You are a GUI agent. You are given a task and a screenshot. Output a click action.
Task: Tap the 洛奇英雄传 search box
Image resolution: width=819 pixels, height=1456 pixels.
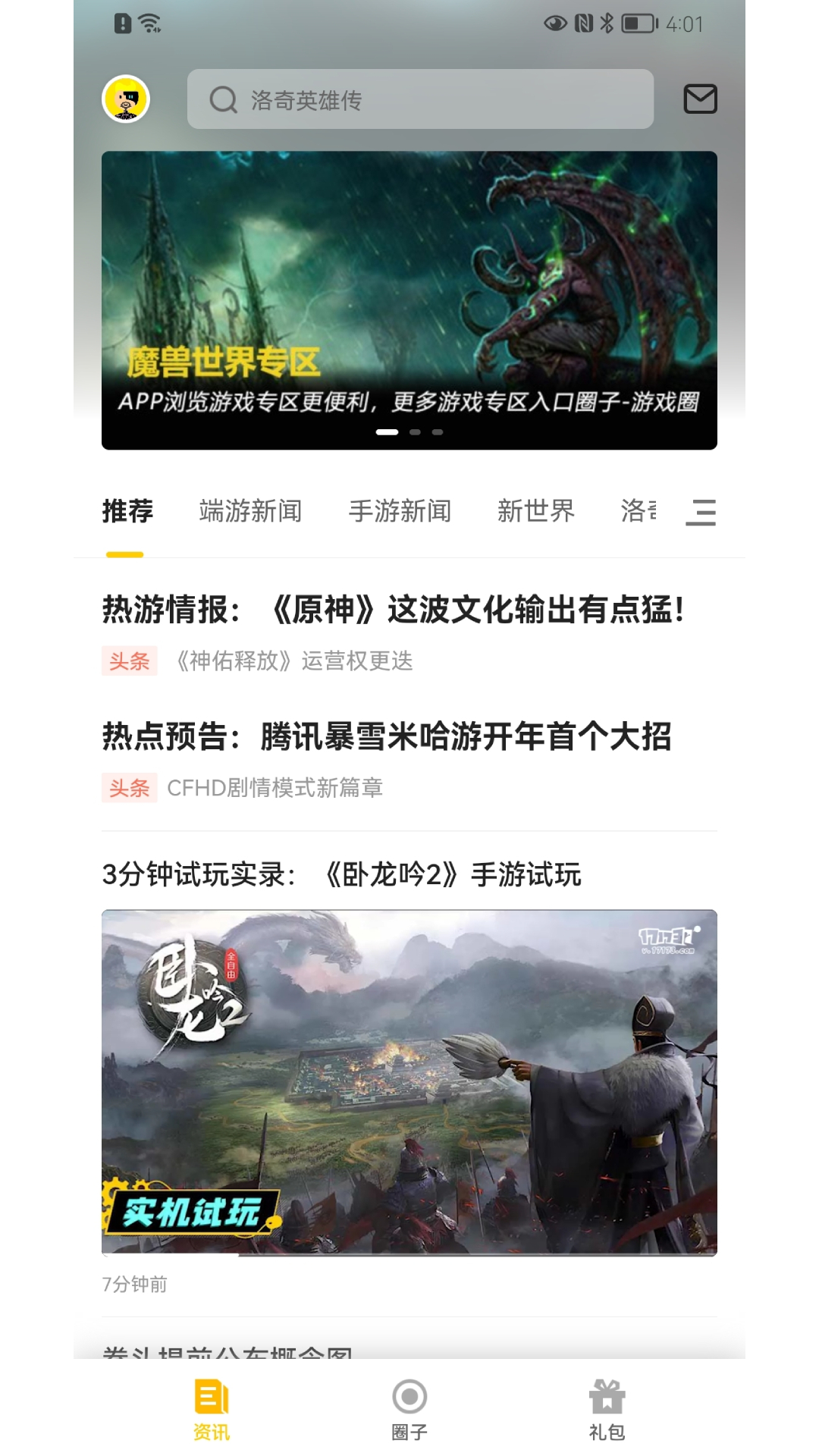420,99
